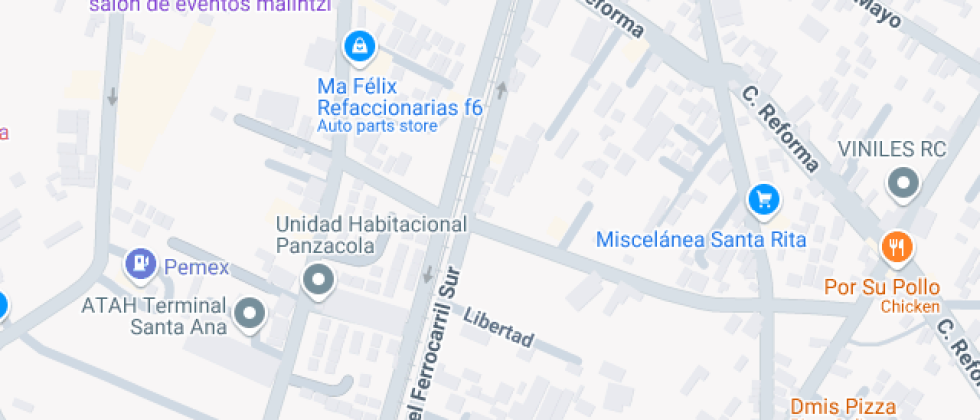
Task: Select the VINILES RC location pin
Action: 904,183
